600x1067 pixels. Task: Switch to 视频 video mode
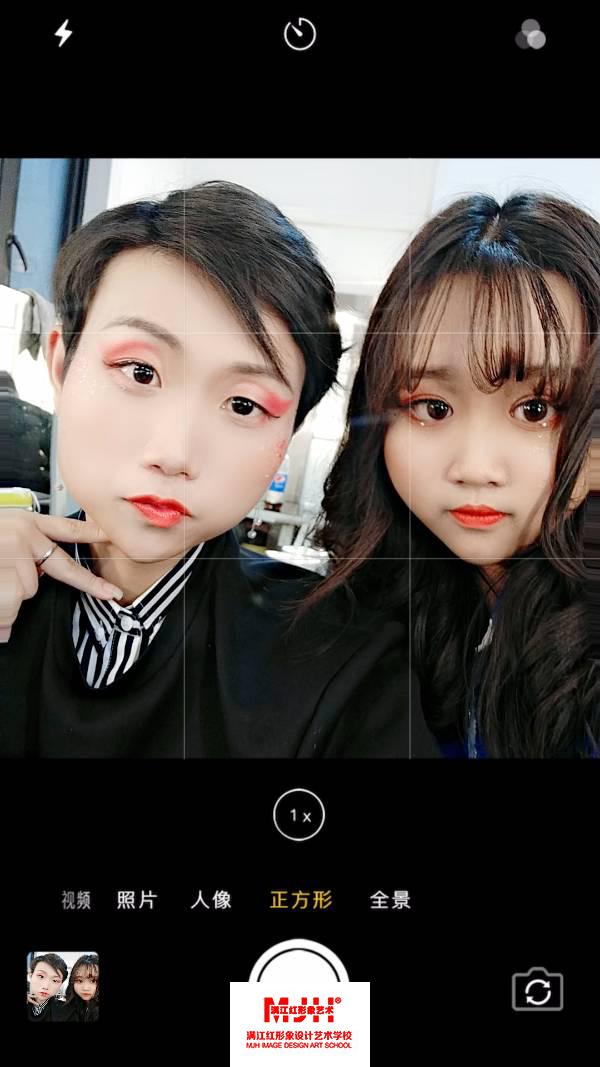click(76, 900)
